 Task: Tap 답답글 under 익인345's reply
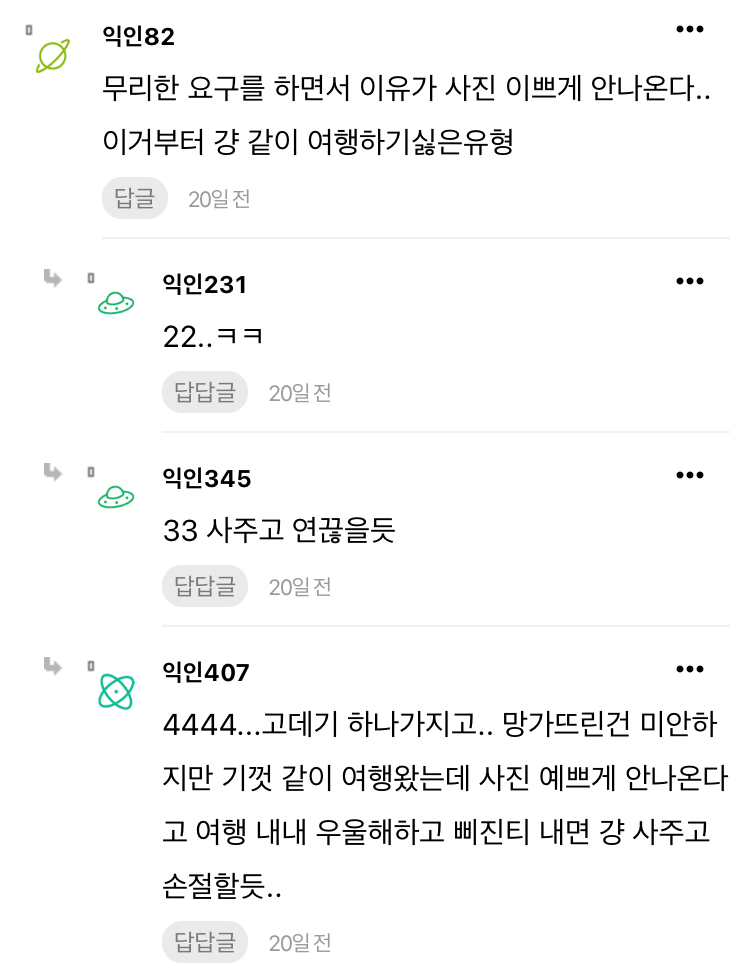(205, 586)
